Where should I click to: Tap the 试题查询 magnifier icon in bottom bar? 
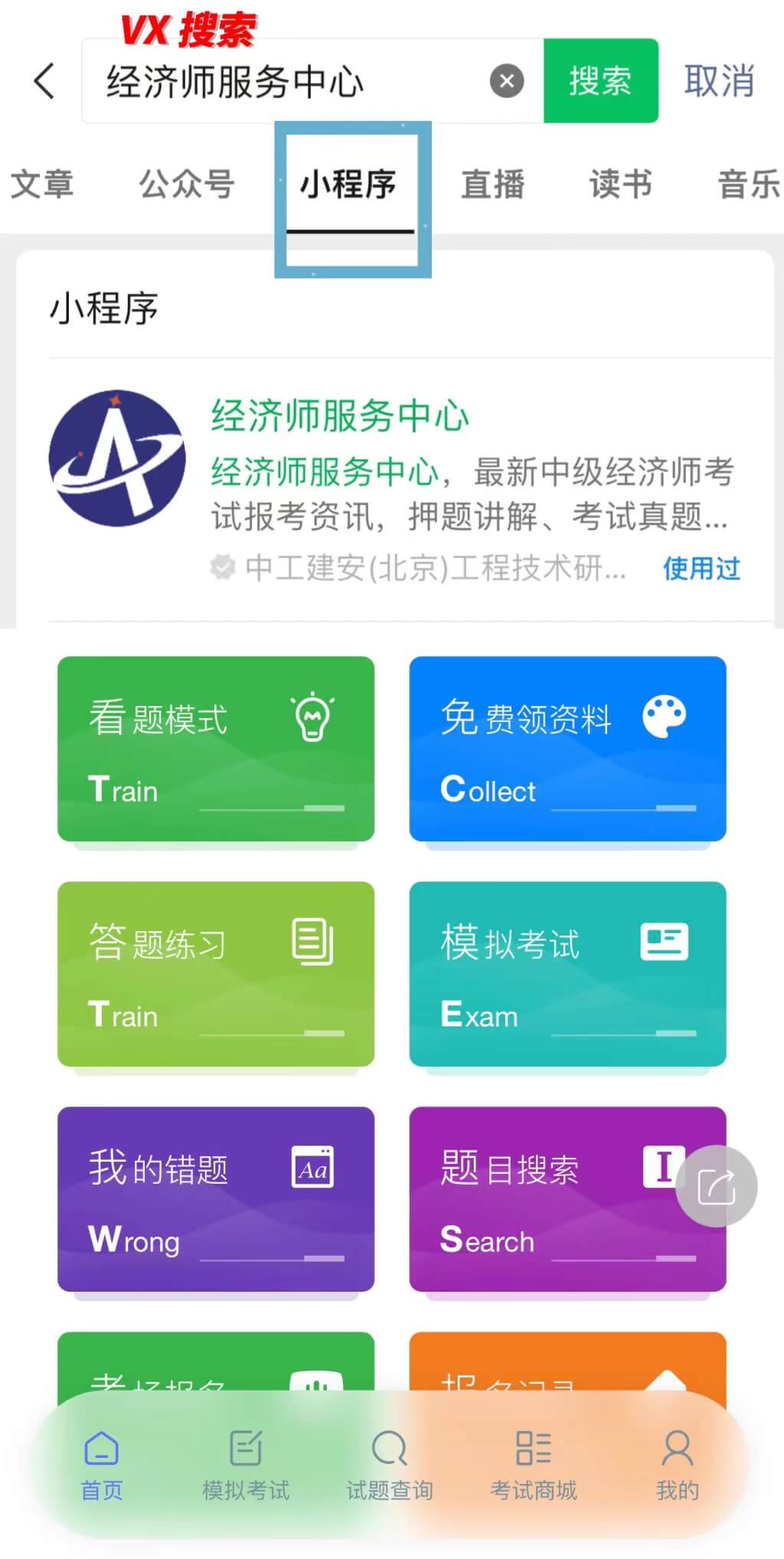389,1447
